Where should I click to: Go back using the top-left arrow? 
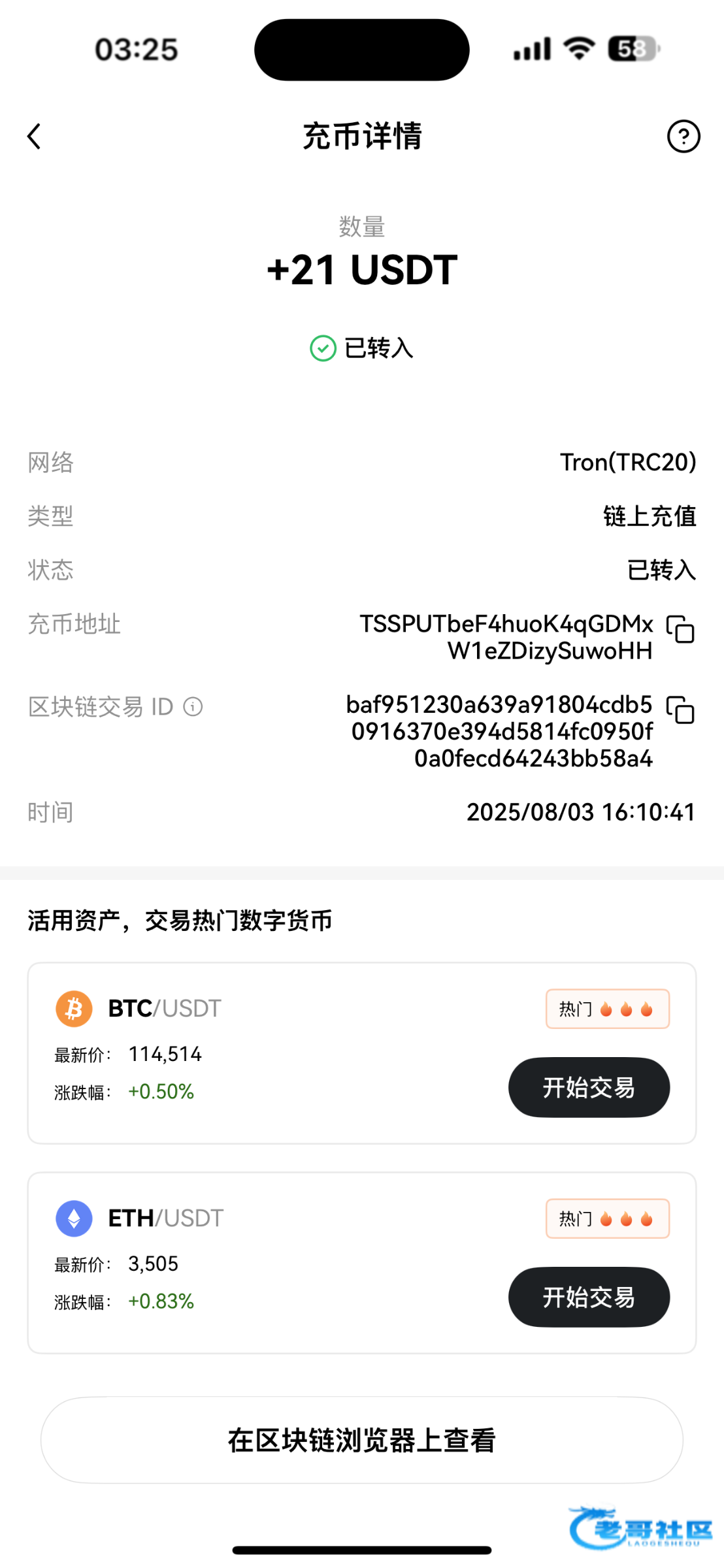[34, 137]
